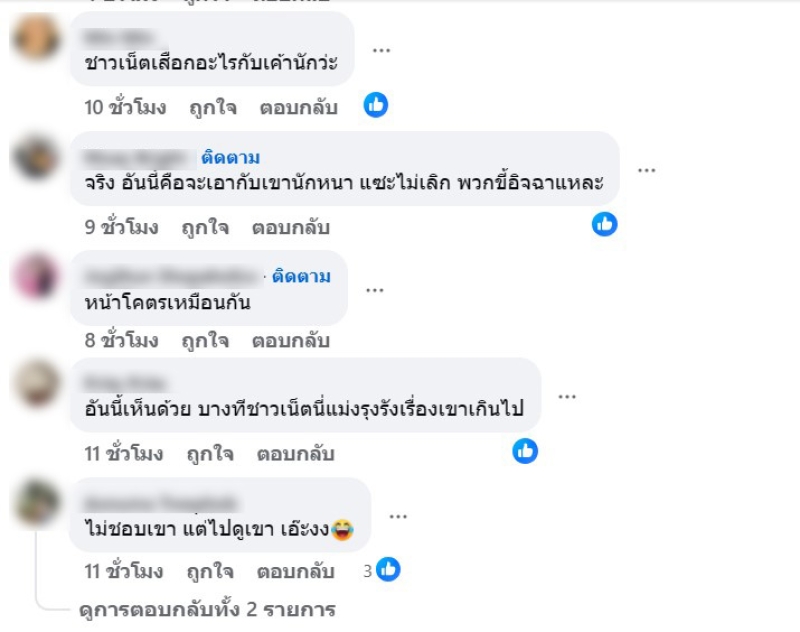Reply to the comment "ไม่ชอบเขา แต่ไปดูเขา เอ๊ะงง"

pos(295,572)
